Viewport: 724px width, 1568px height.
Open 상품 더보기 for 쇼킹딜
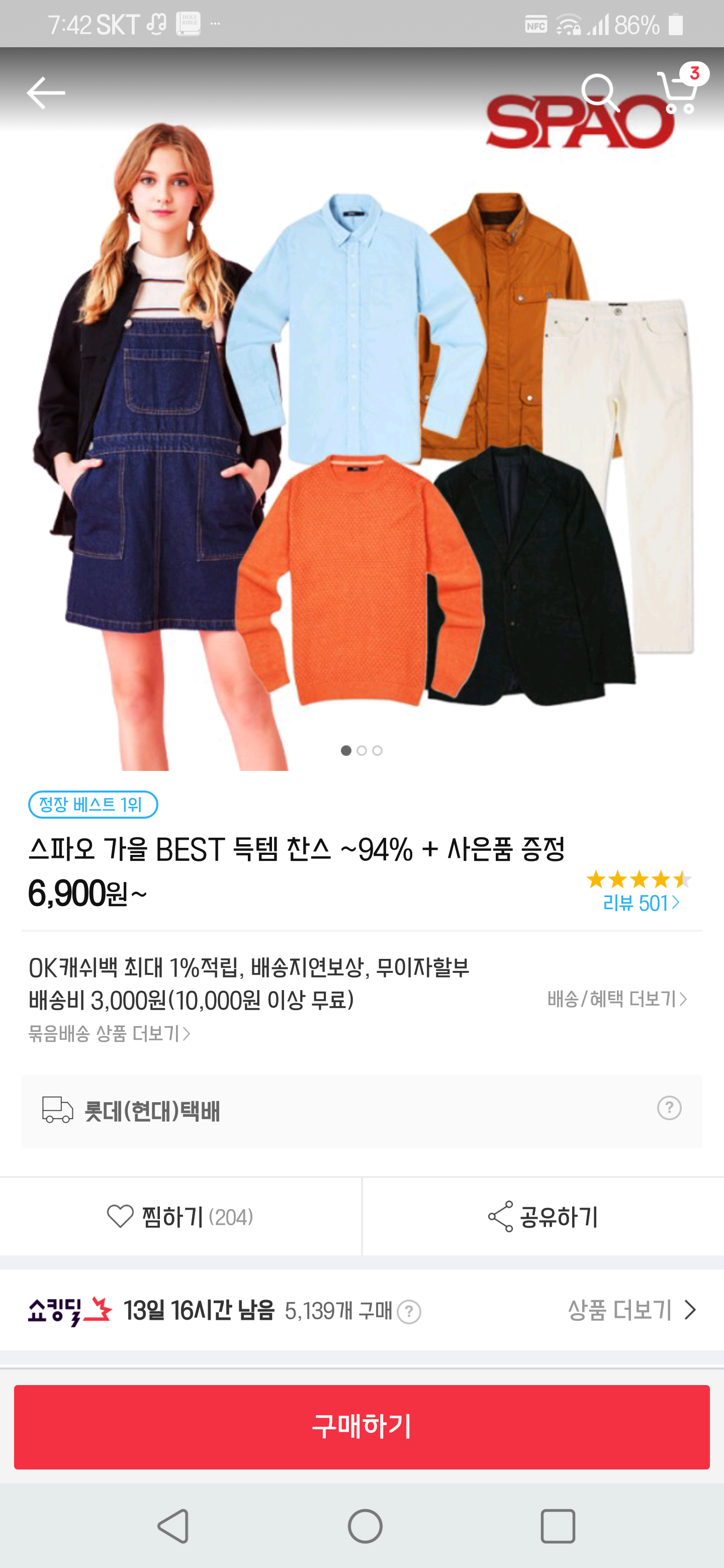point(631,1310)
